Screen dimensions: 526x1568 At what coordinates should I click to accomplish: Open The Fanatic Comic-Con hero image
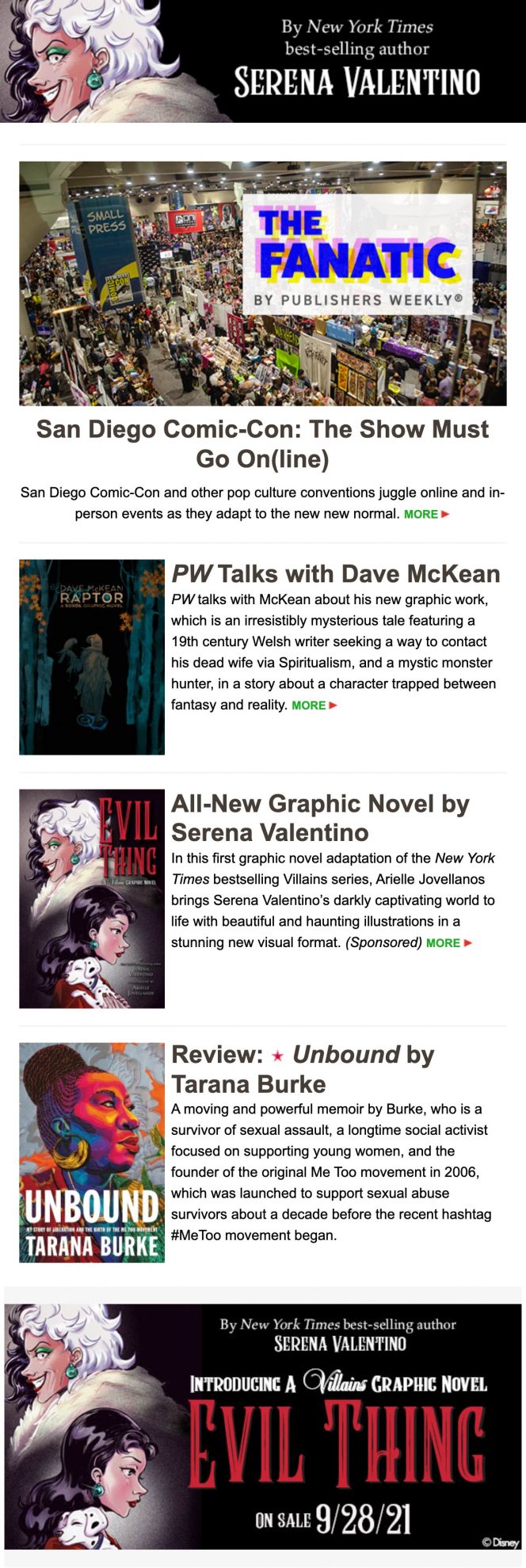pyautogui.click(x=263, y=284)
